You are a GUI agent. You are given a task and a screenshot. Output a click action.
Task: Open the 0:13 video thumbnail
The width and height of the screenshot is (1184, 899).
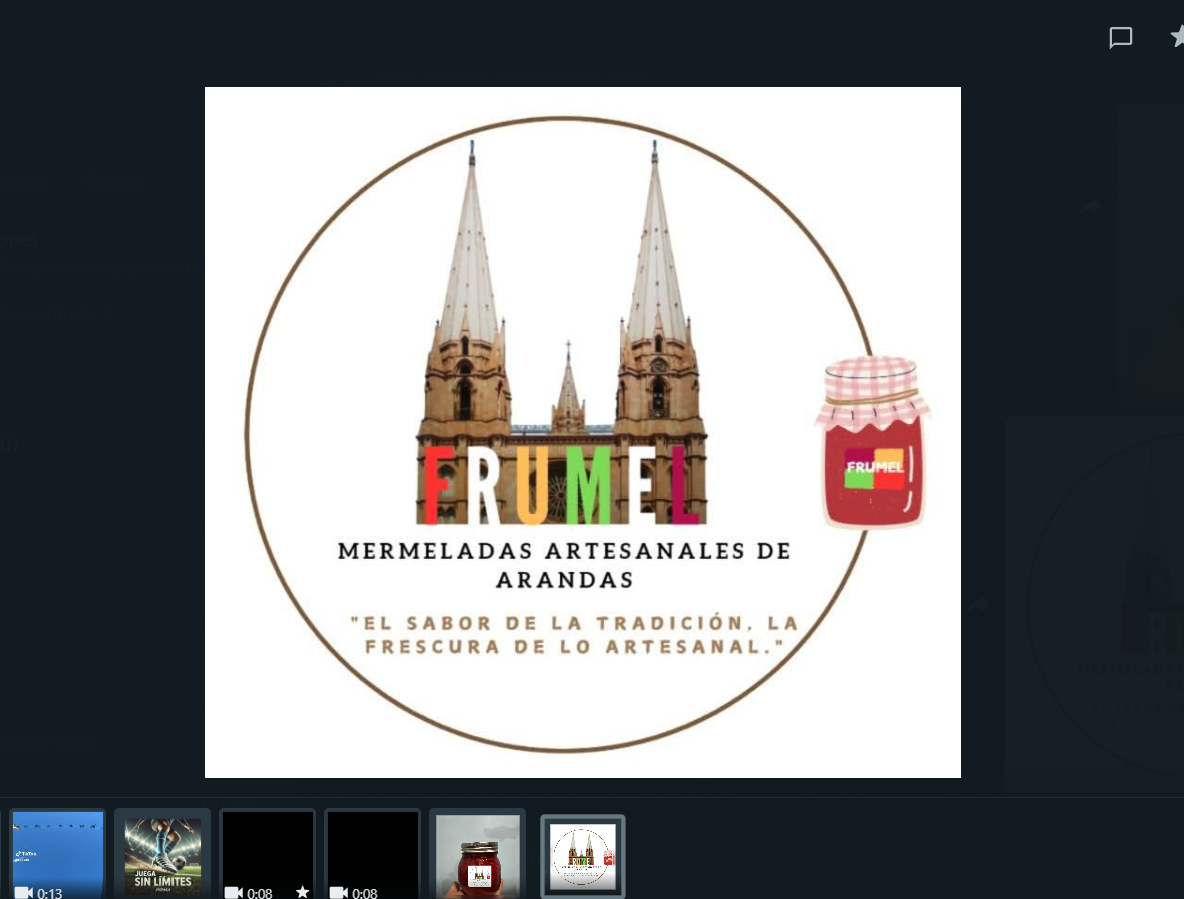click(57, 854)
